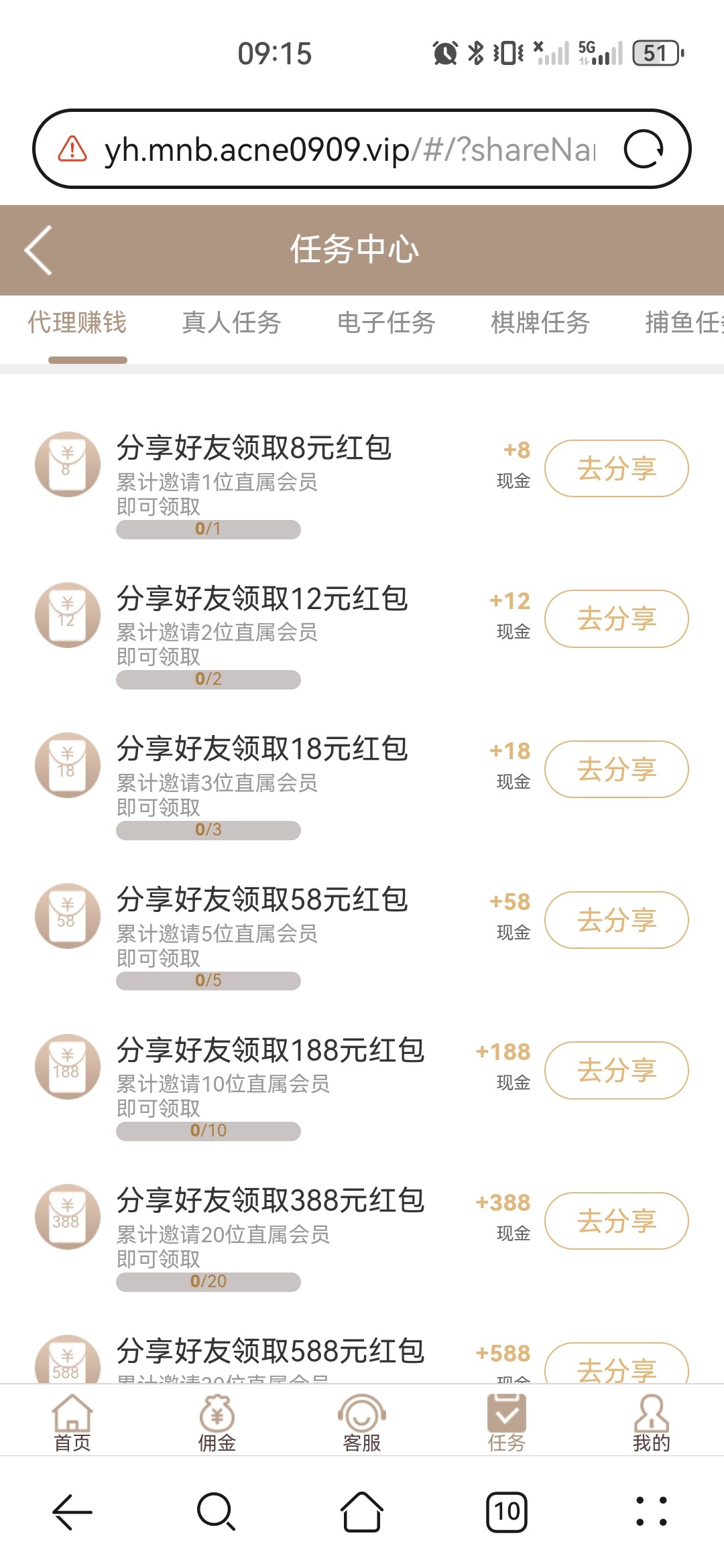
Task: Select the 棋牌任务 tab
Action: click(x=540, y=322)
